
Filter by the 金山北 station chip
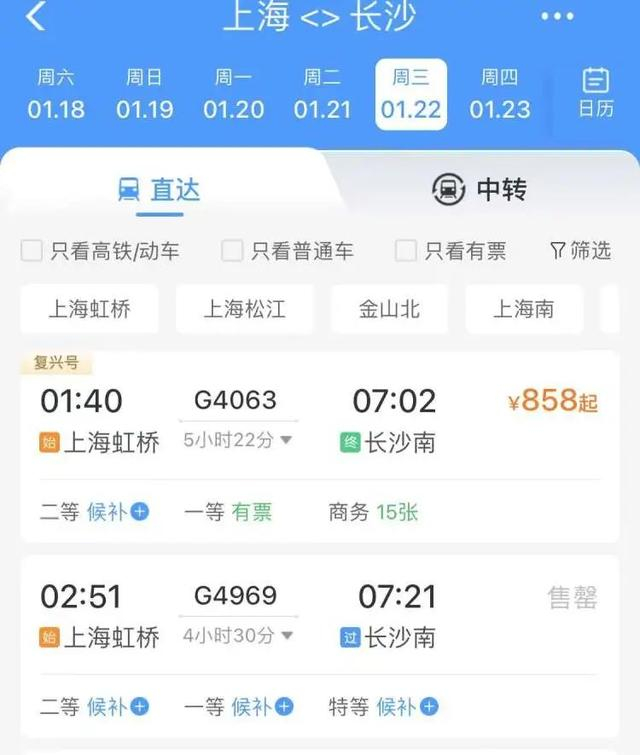(389, 309)
